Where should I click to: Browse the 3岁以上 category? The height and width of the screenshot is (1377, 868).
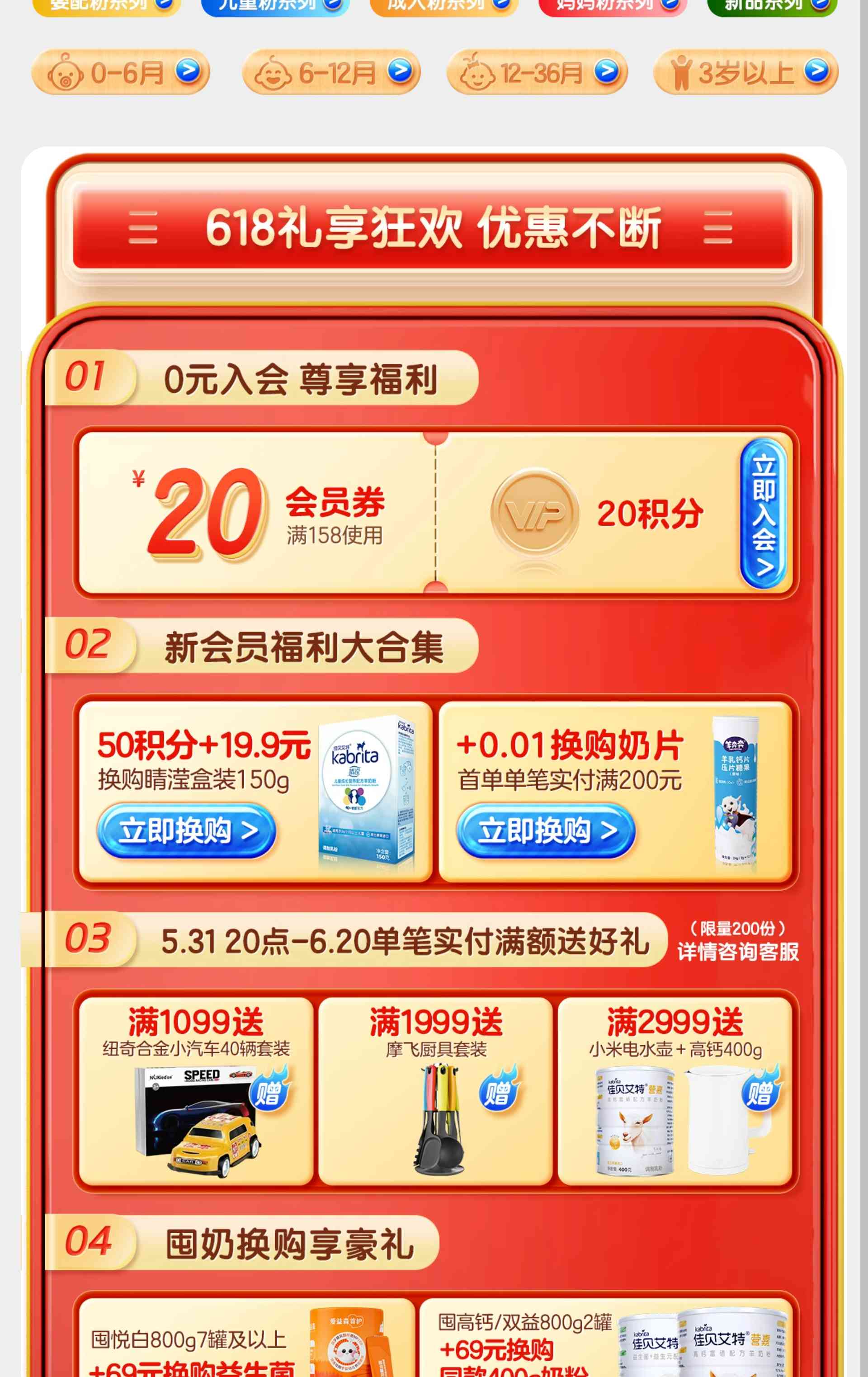[x=745, y=72]
